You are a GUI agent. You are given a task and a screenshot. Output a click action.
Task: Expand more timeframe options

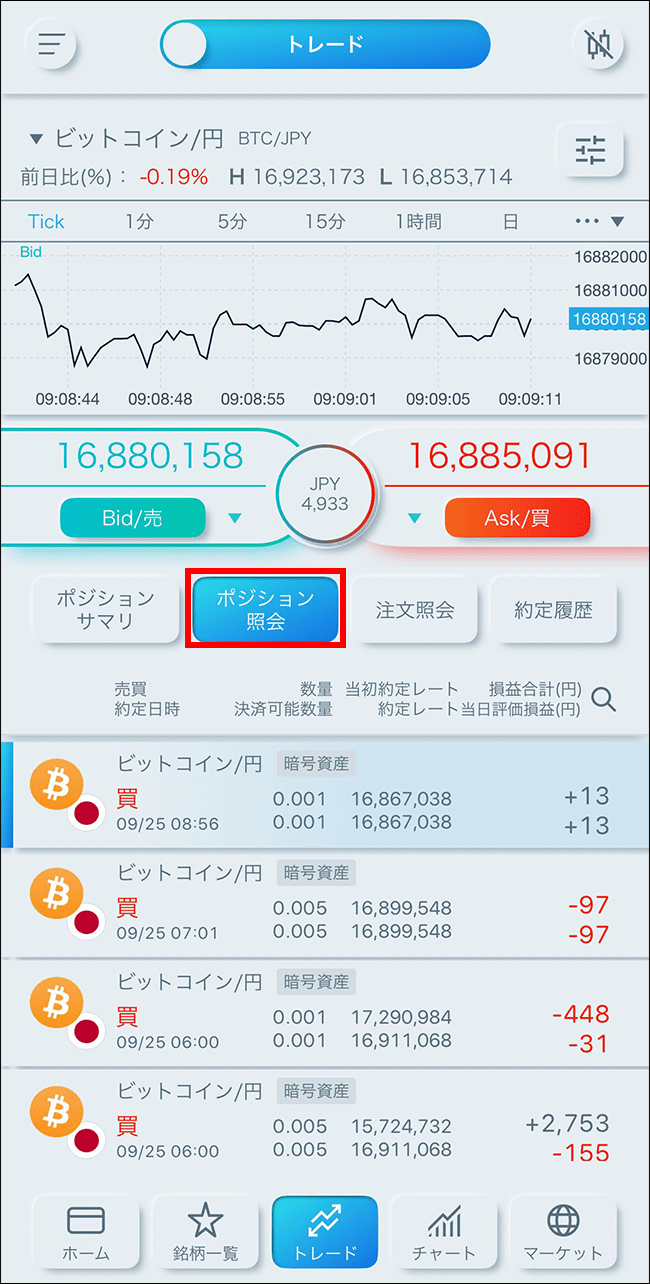(600, 222)
